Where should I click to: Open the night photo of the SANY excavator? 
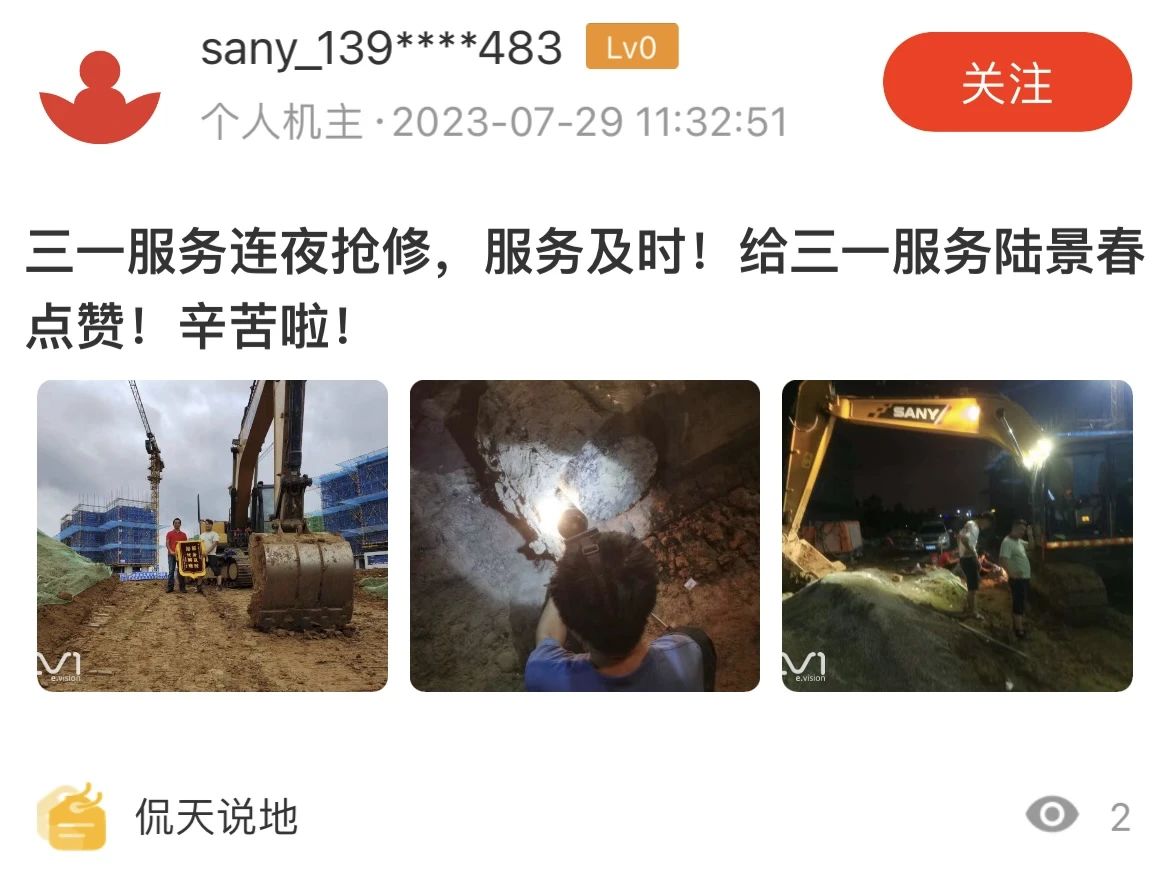click(957, 535)
